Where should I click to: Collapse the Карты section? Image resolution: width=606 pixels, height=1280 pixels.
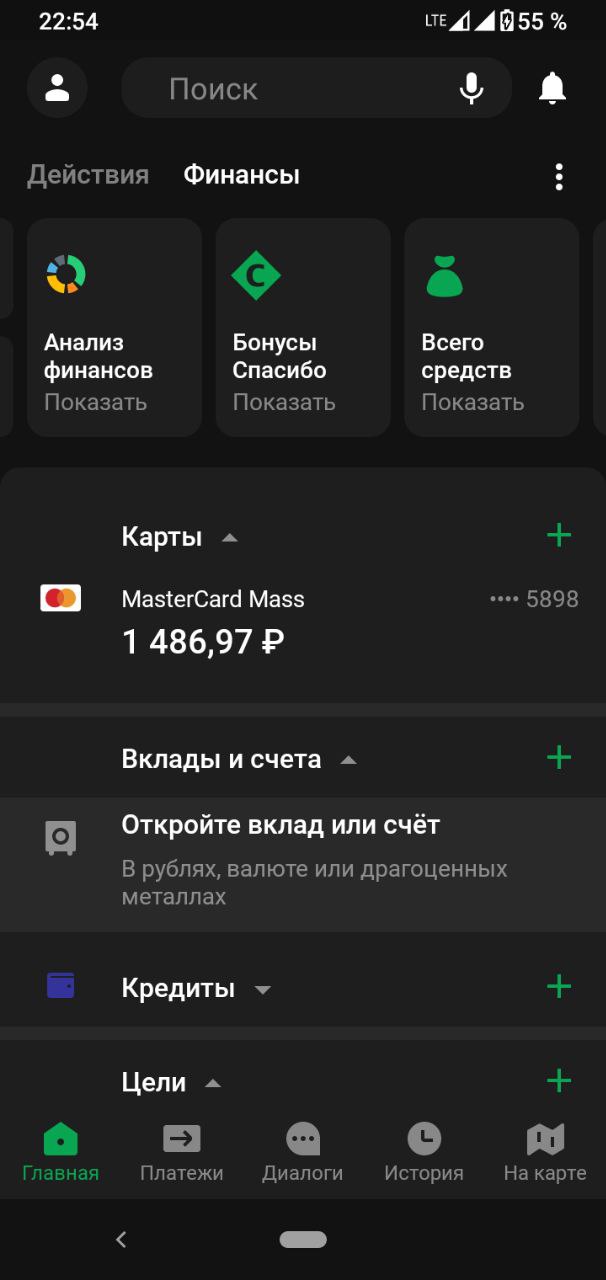point(180,537)
